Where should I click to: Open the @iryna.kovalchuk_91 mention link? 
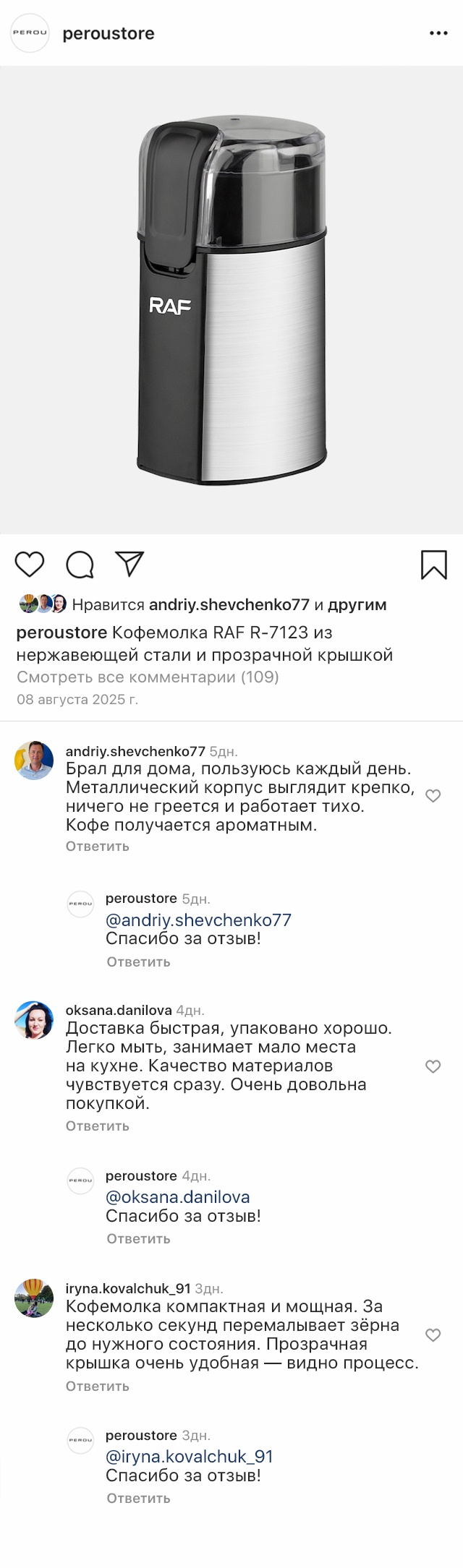coord(190,1456)
